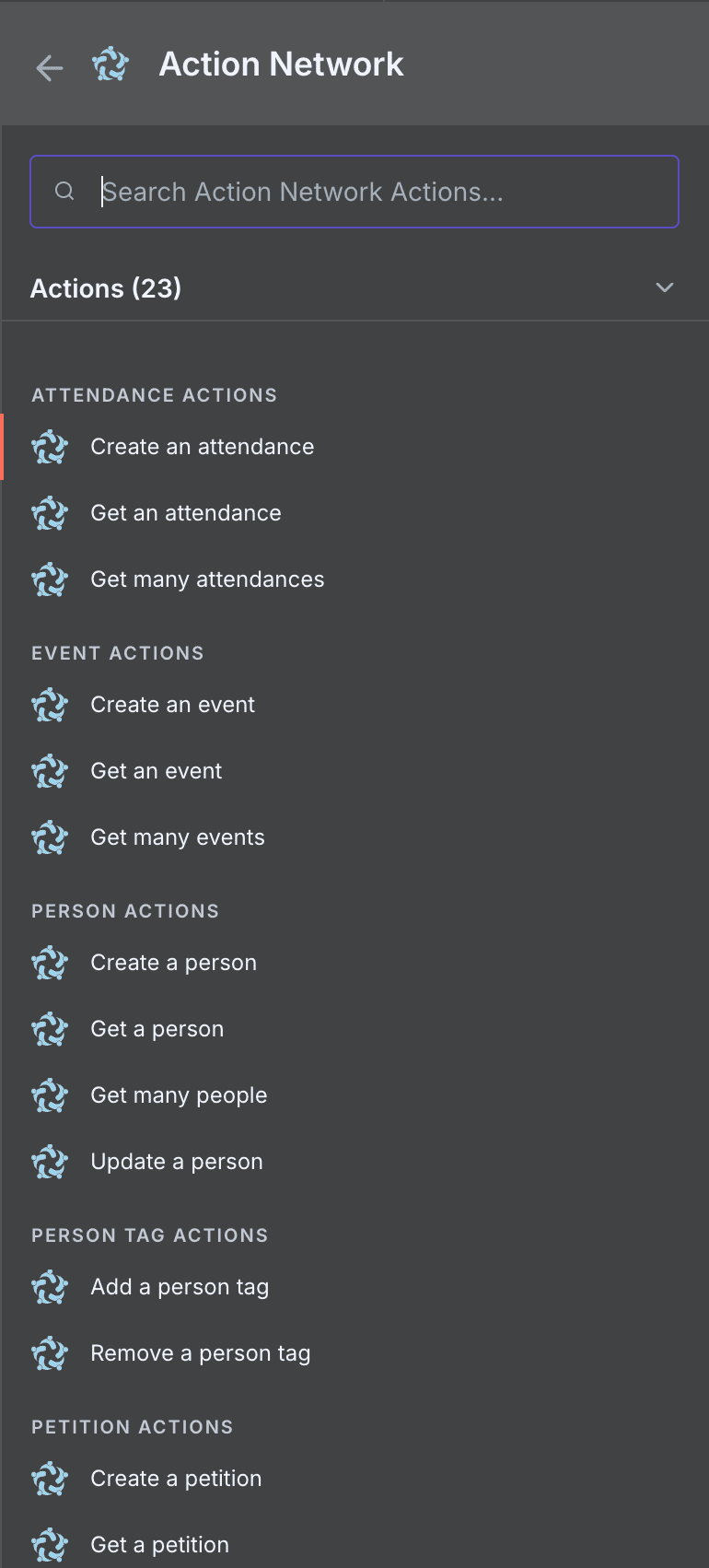
Task: Collapse the Actions (23) section
Action: (665, 287)
